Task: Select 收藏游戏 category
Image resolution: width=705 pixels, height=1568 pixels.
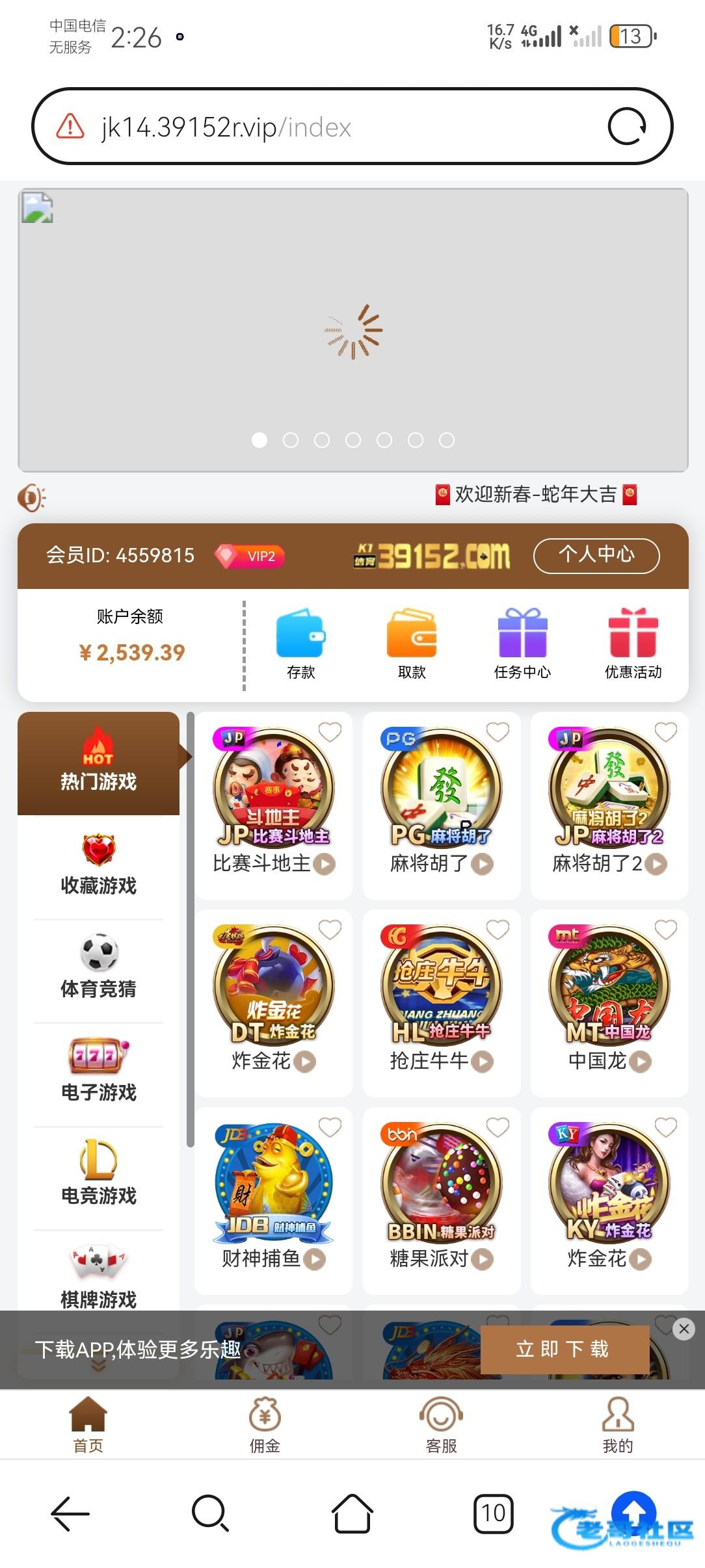Action: [98, 866]
